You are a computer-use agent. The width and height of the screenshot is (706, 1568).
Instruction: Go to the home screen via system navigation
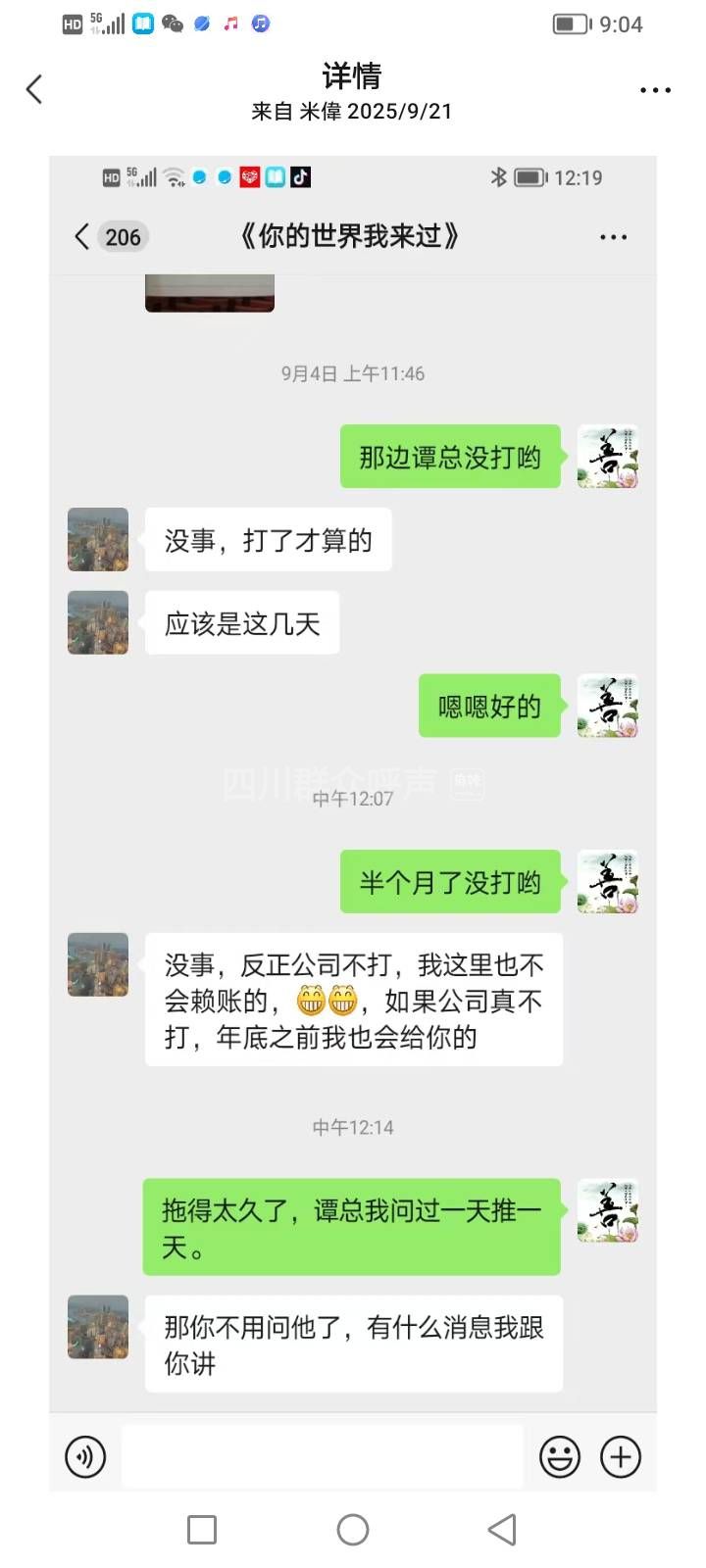click(353, 1530)
